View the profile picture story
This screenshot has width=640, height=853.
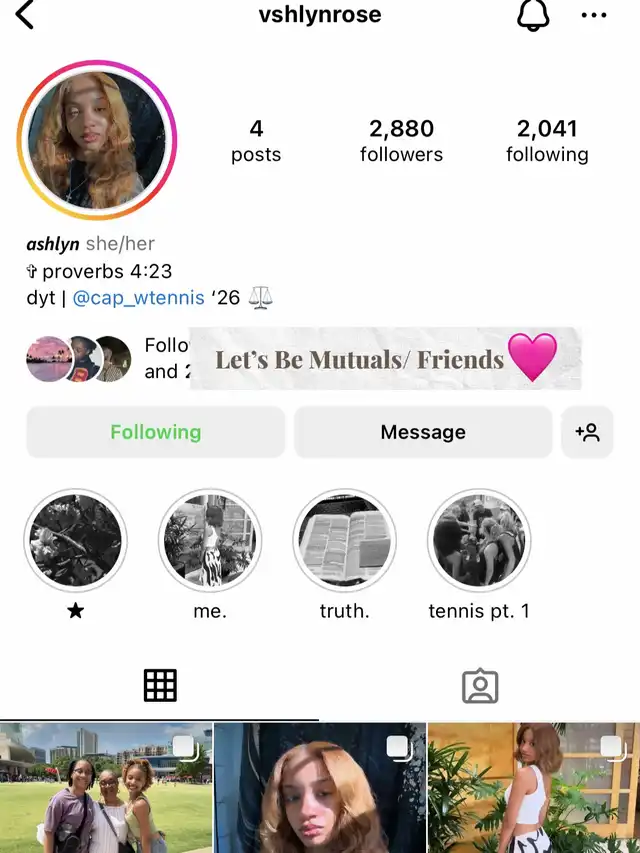[x=96, y=140]
